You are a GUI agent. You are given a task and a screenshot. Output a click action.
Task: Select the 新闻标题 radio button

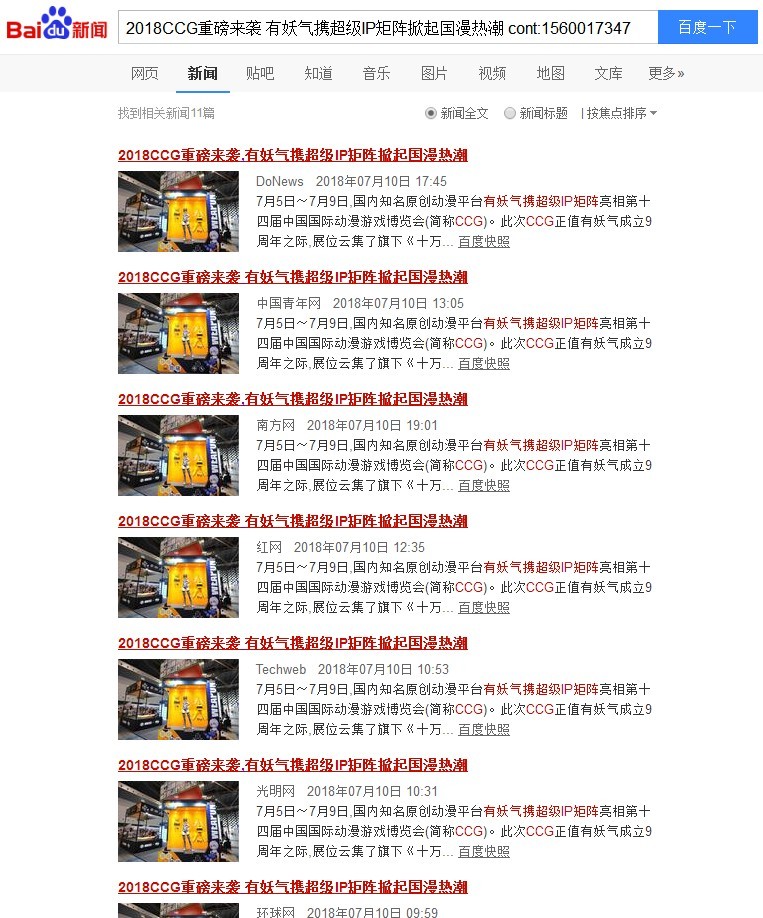510,113
